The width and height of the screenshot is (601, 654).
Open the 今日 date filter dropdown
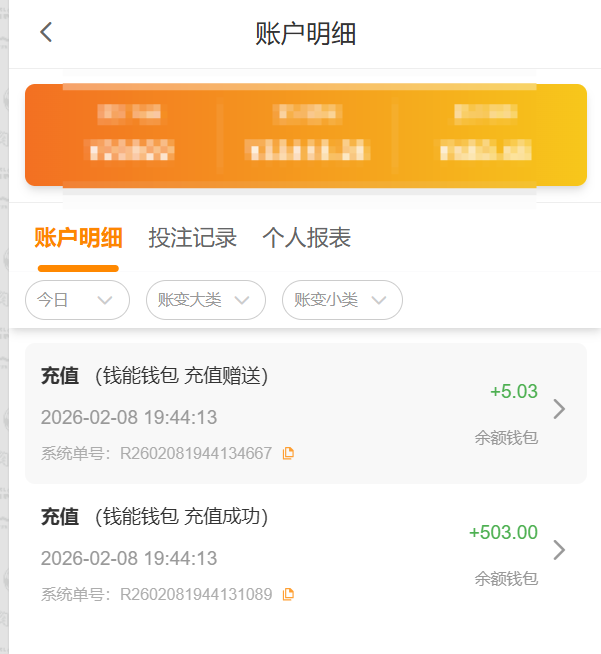pos(77,300)
